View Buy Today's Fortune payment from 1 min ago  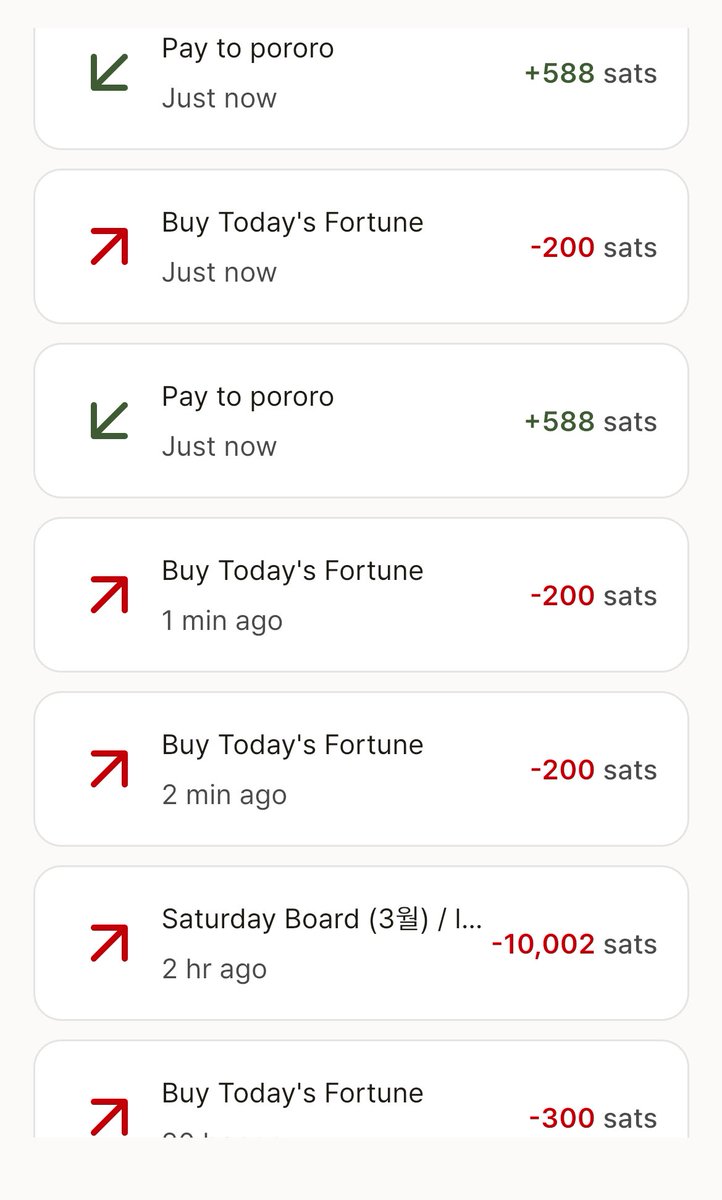point(360,595)
